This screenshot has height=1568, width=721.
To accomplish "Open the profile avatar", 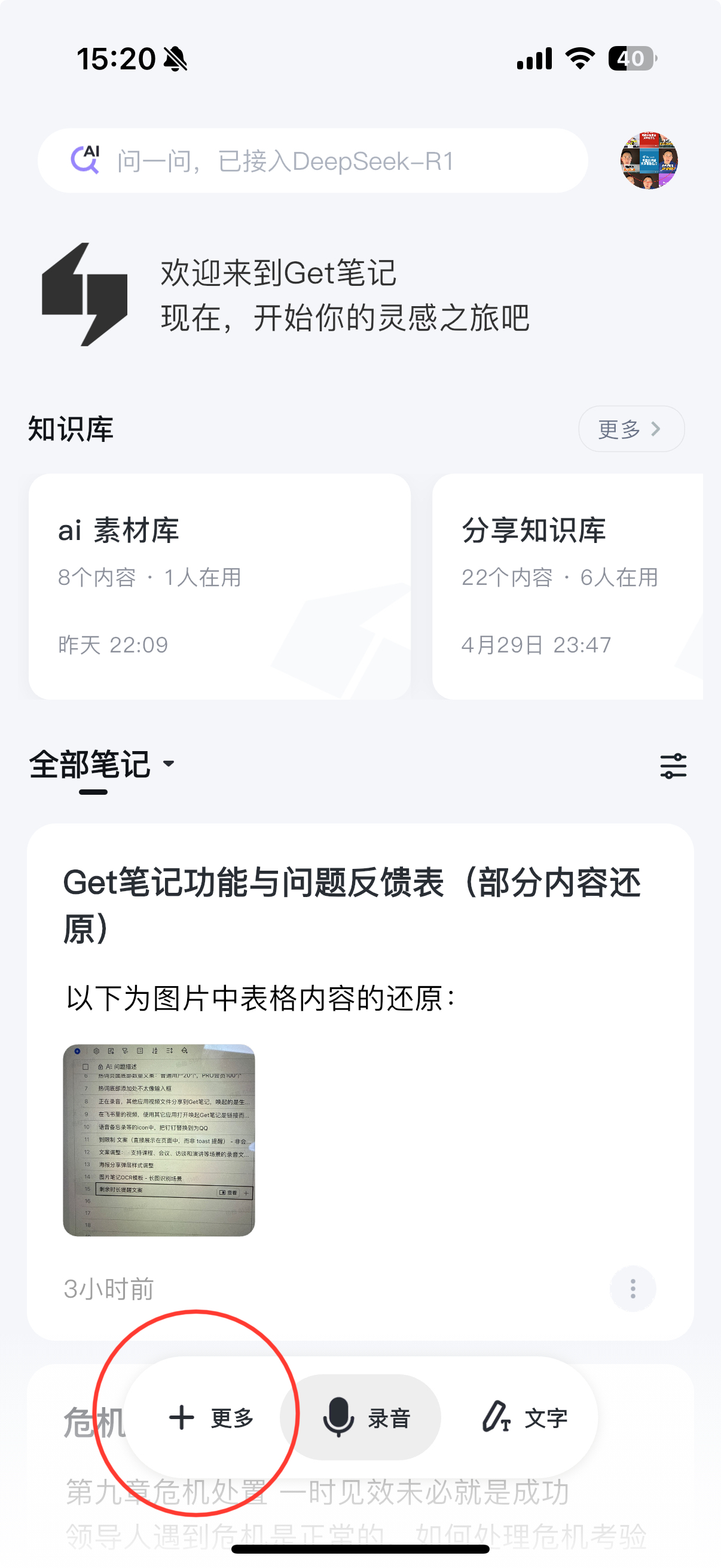I will (x=649, y=161).
